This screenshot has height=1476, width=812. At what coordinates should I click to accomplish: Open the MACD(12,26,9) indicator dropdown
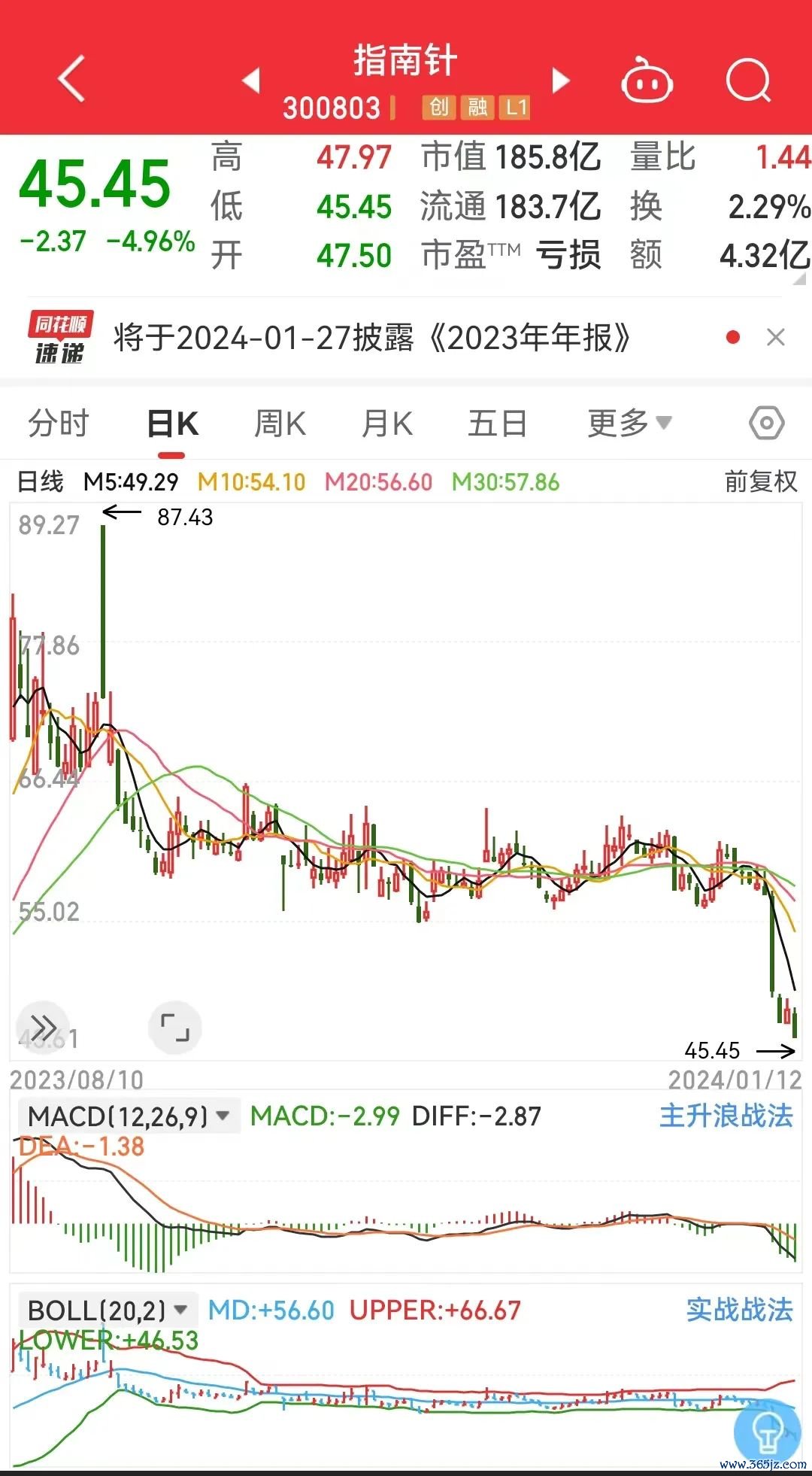click(128, 1116)
